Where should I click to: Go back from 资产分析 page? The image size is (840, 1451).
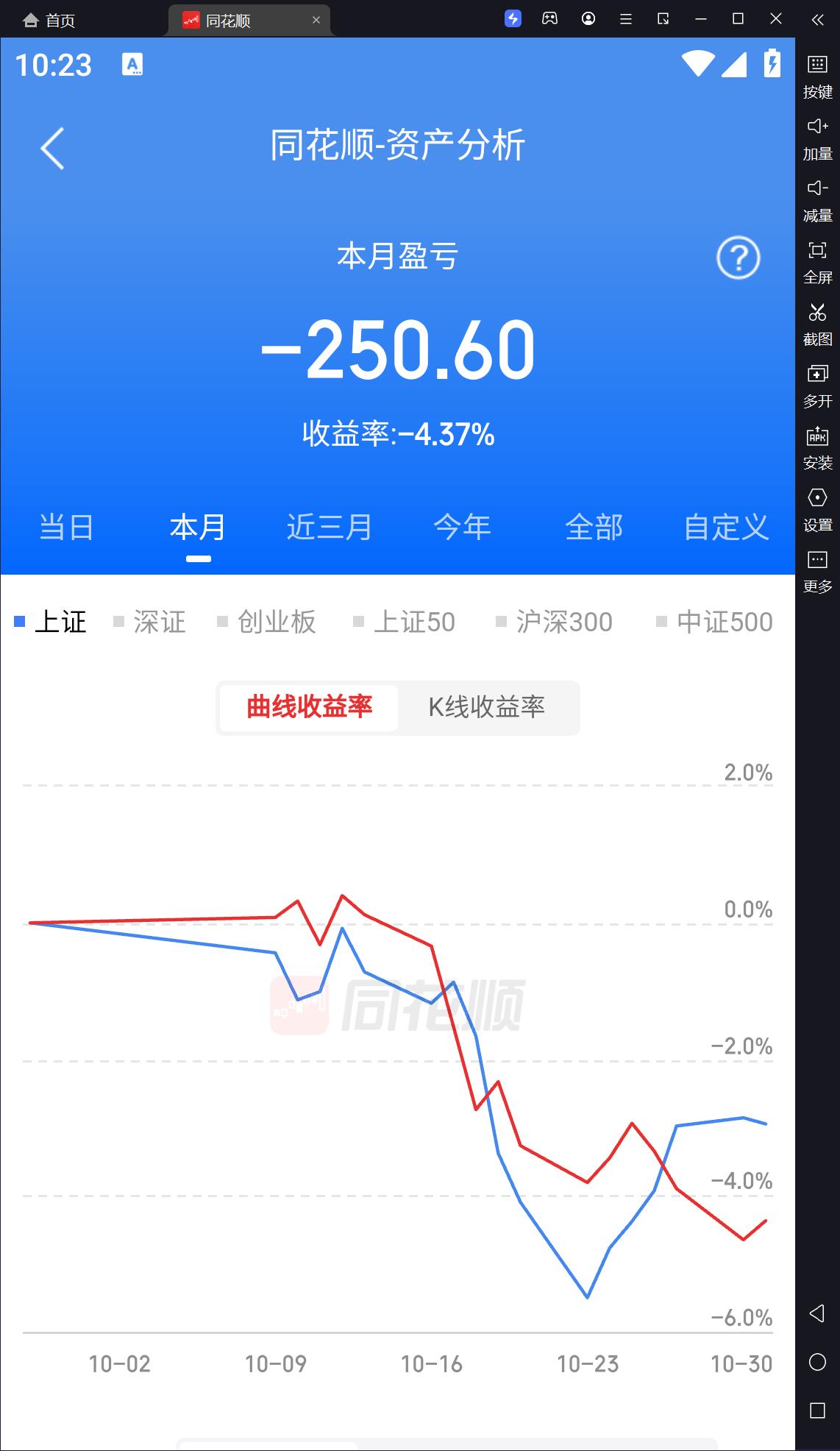[x=52, y=148]
